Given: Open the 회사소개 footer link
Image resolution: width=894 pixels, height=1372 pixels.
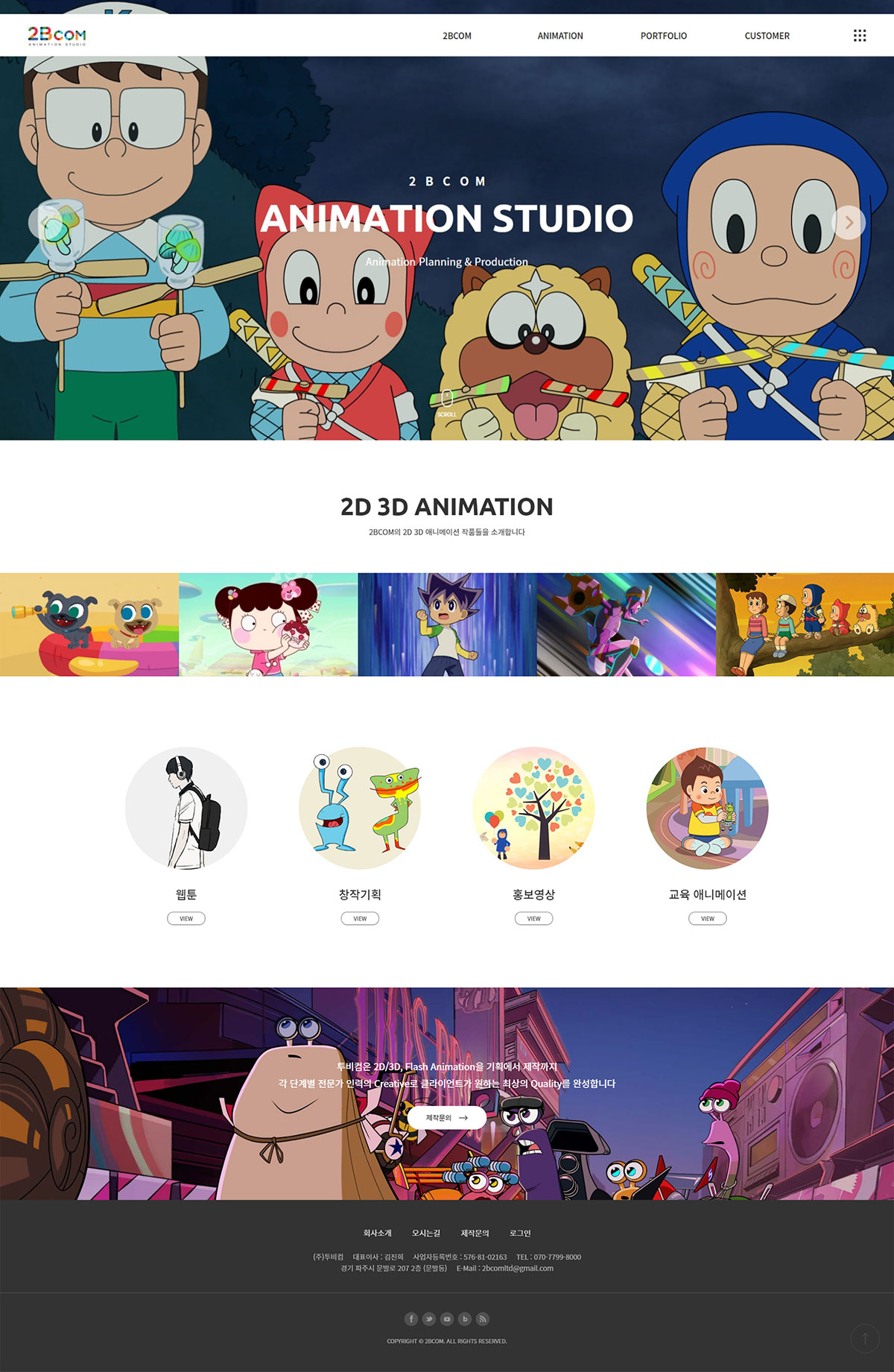Looking at the screenshot, I should (377, 1233).
